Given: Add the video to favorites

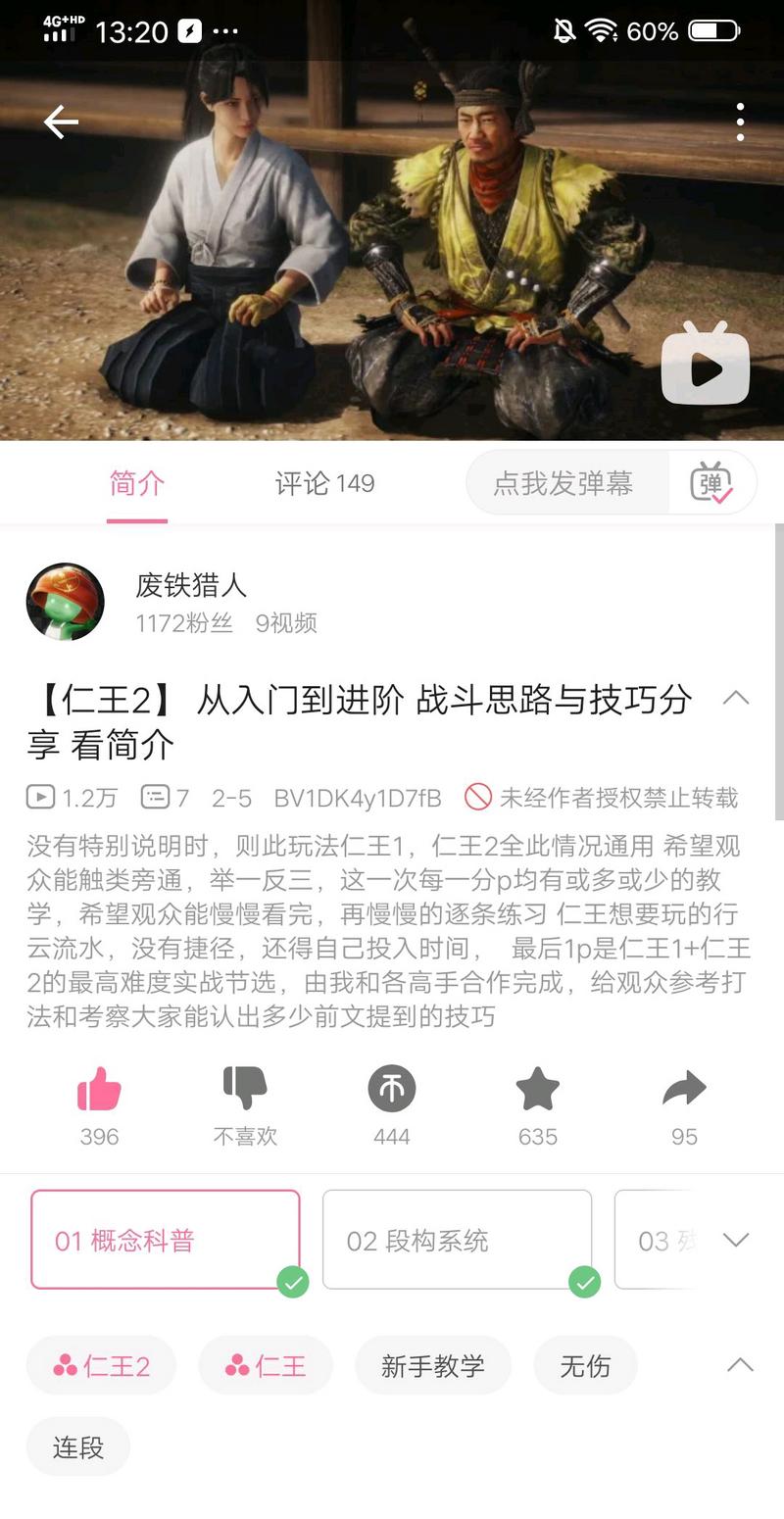Looking at the screenshot, I should tap(538, 1091).
